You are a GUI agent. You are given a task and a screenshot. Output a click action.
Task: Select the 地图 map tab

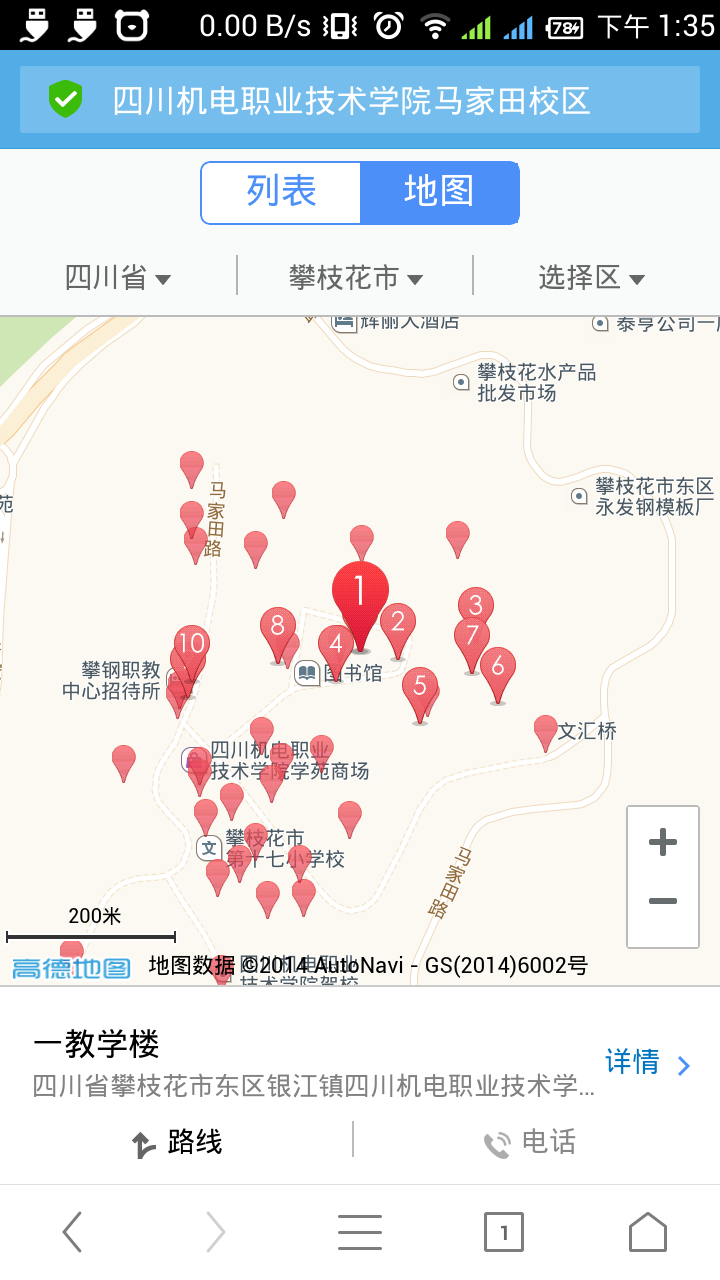pyautogui.click(x=439, y=192)
